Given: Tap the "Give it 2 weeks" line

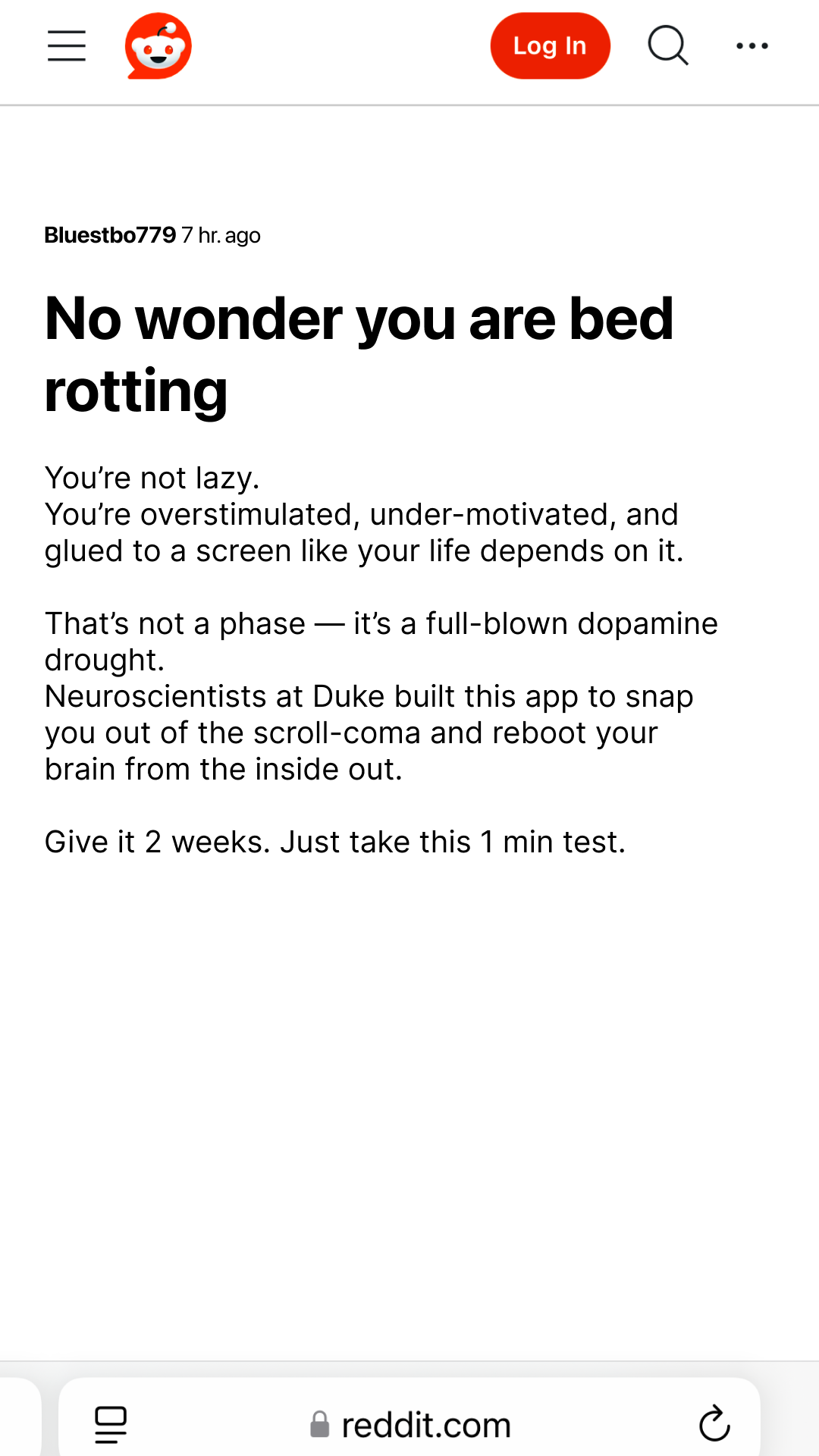Looking at the screenshot, I should click(x=334, y=841).
